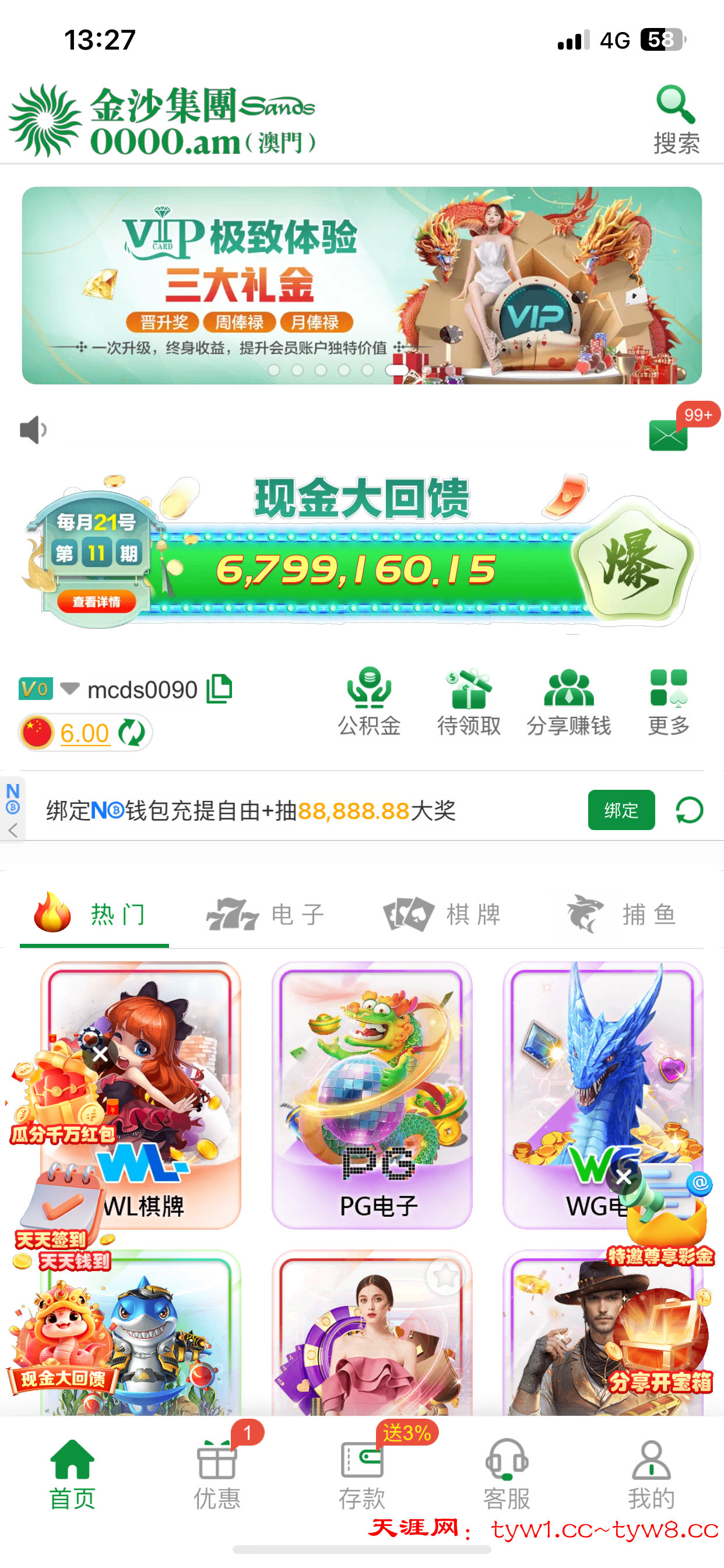Open 客服 customer service

click(x=506, y=1473)
